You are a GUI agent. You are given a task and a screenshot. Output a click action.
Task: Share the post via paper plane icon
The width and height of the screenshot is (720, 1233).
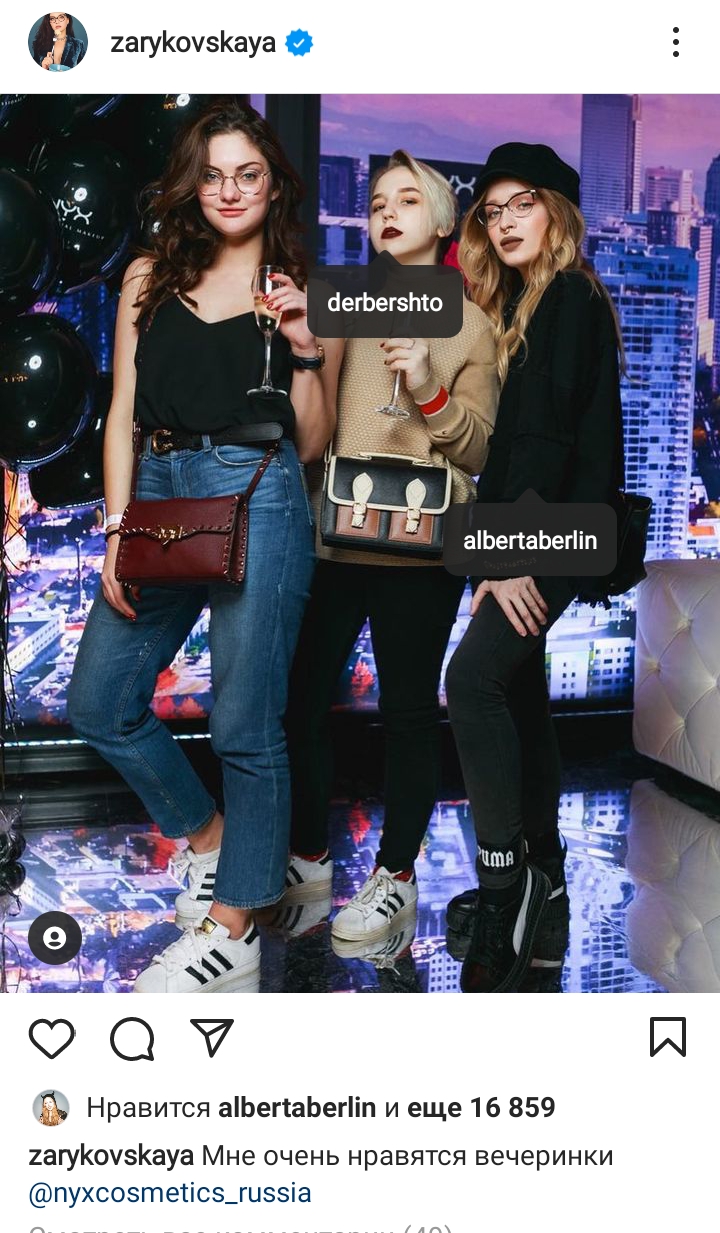pyautogui.click(x=212, y=1038)
